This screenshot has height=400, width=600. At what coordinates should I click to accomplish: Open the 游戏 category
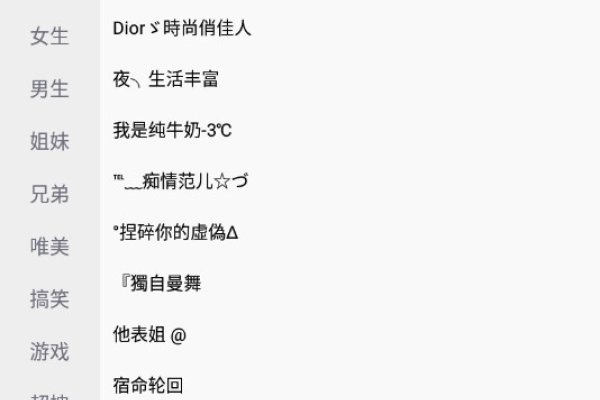click(x=50, y=351)
